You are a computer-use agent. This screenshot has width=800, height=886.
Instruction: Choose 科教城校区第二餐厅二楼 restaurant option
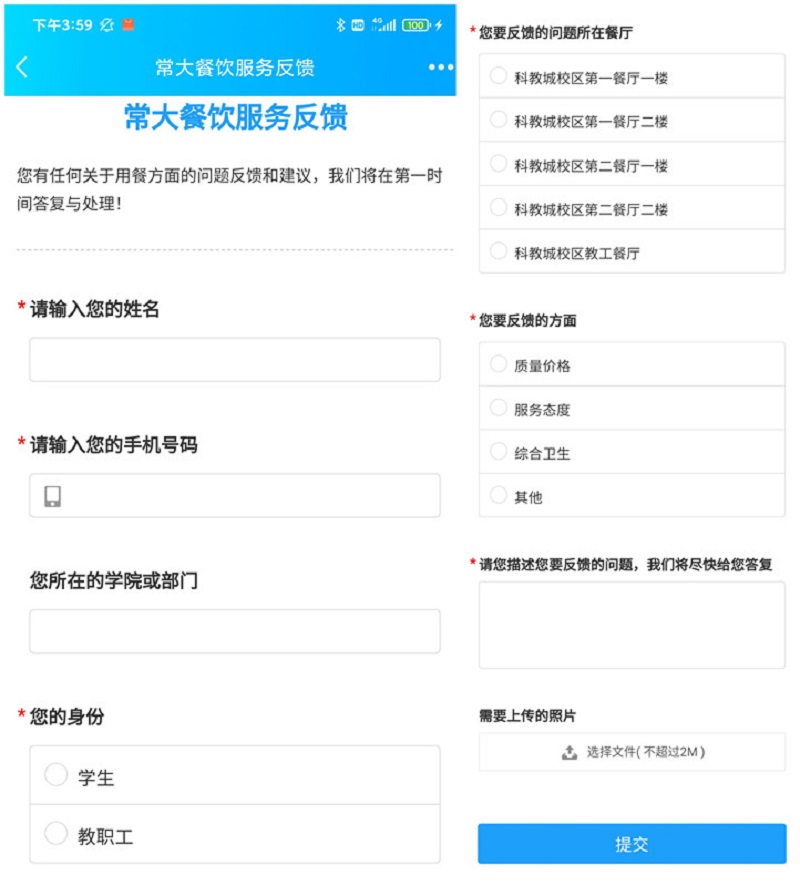pyautogui.click(x=498, y=208)
